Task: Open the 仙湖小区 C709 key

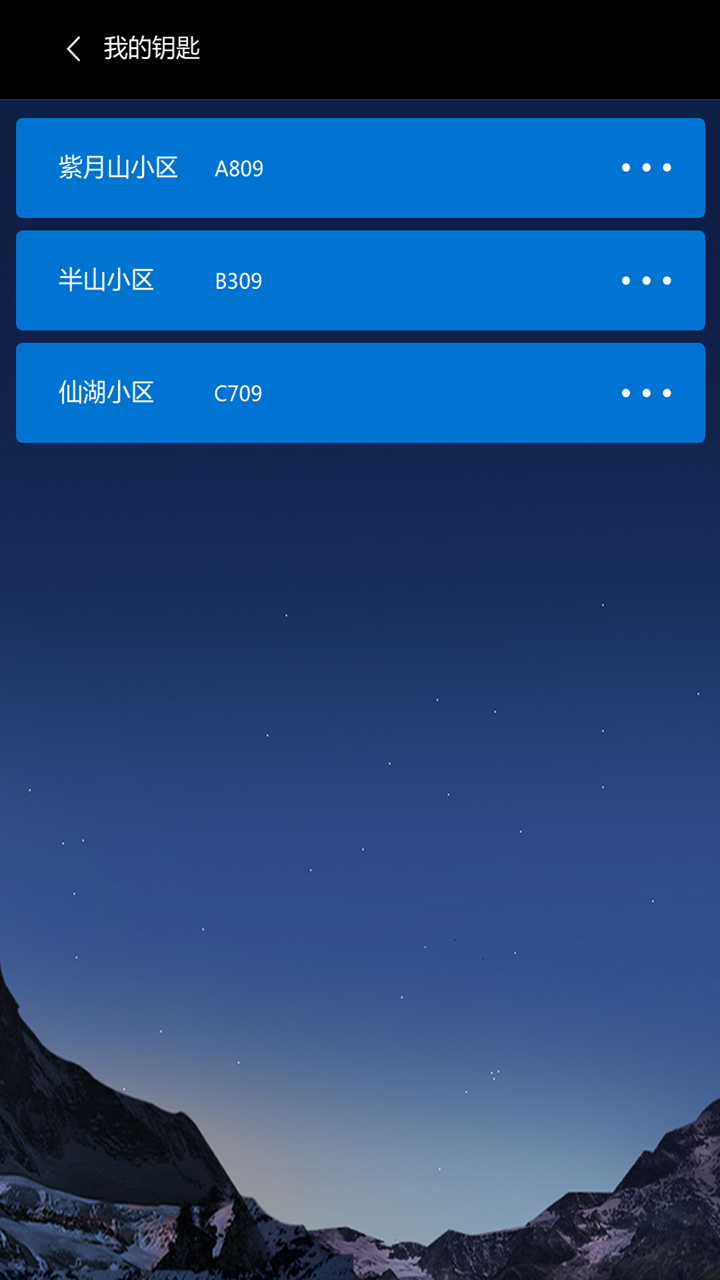Action: click(300, 393)
